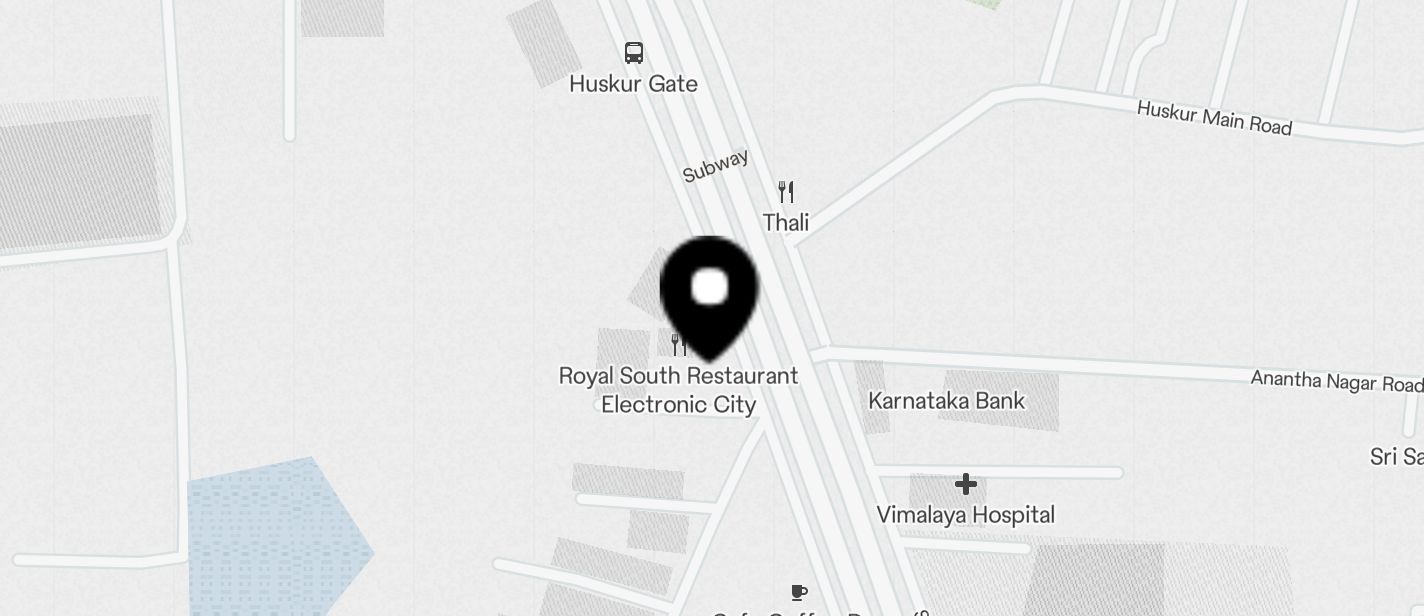
Task: Select Royal South Restaurant Electronic City
Action: (x=678, y=389)
